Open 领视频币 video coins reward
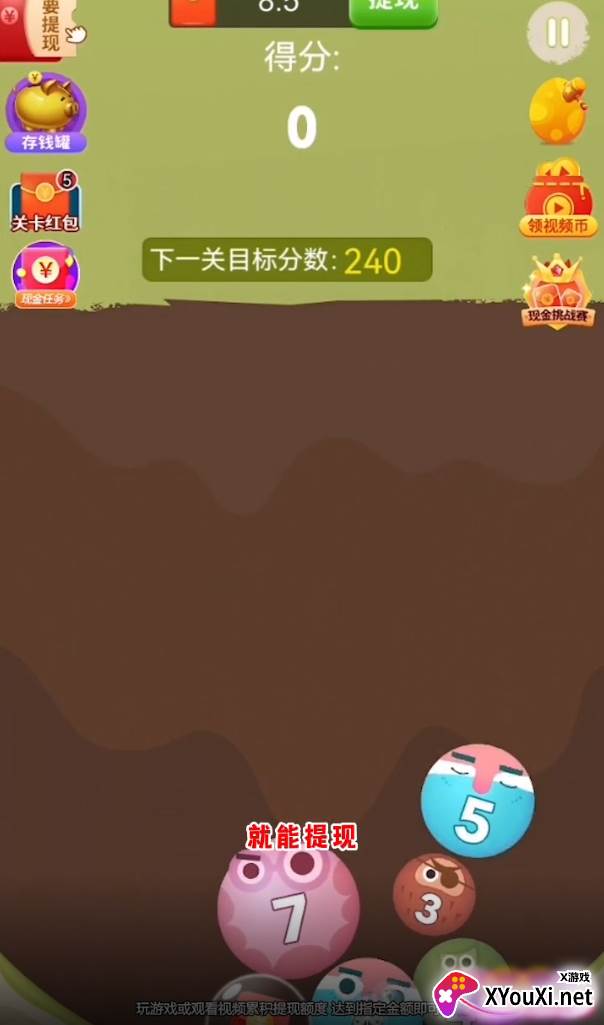This screenshot has height=1025, width=604. [x=558, y=198]
